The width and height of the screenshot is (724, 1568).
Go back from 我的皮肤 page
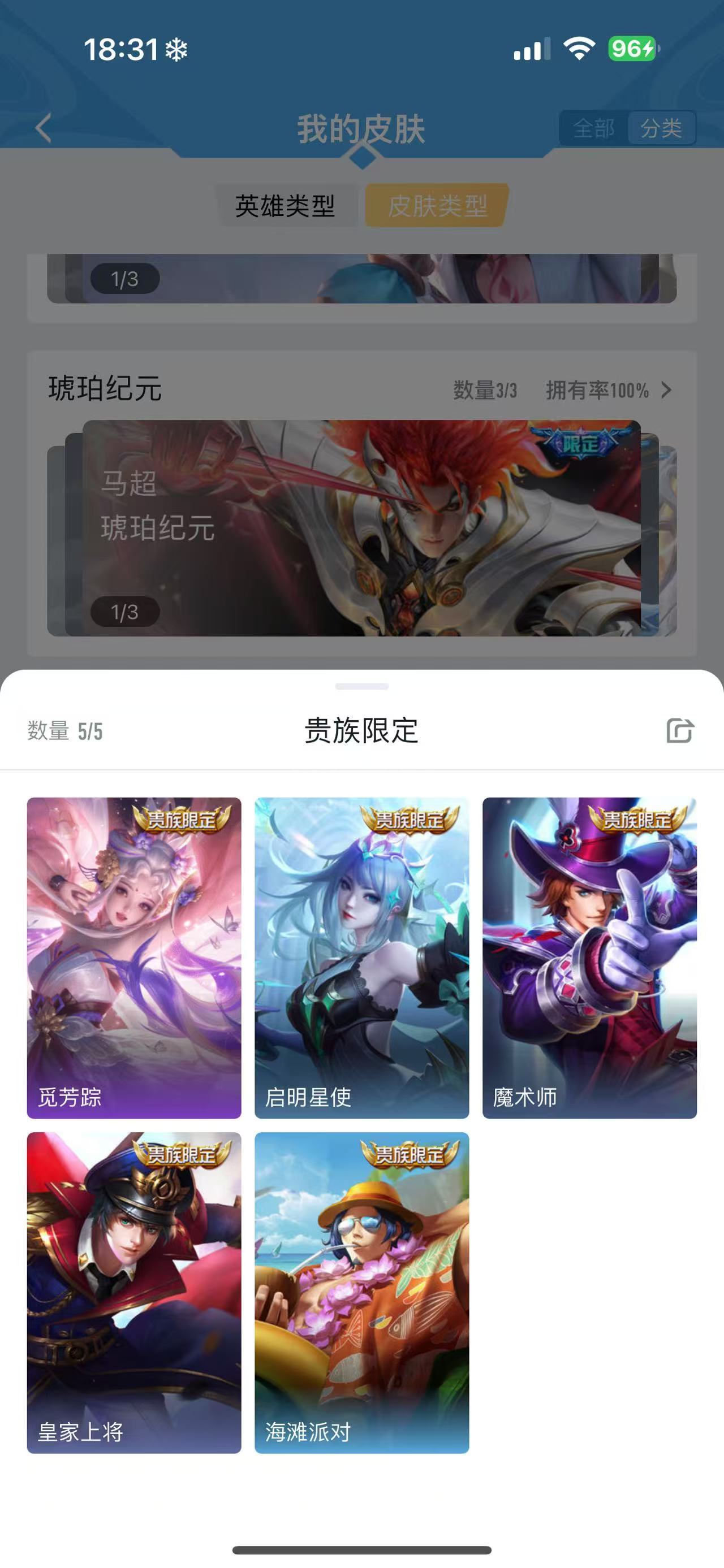tap(43, 128)
